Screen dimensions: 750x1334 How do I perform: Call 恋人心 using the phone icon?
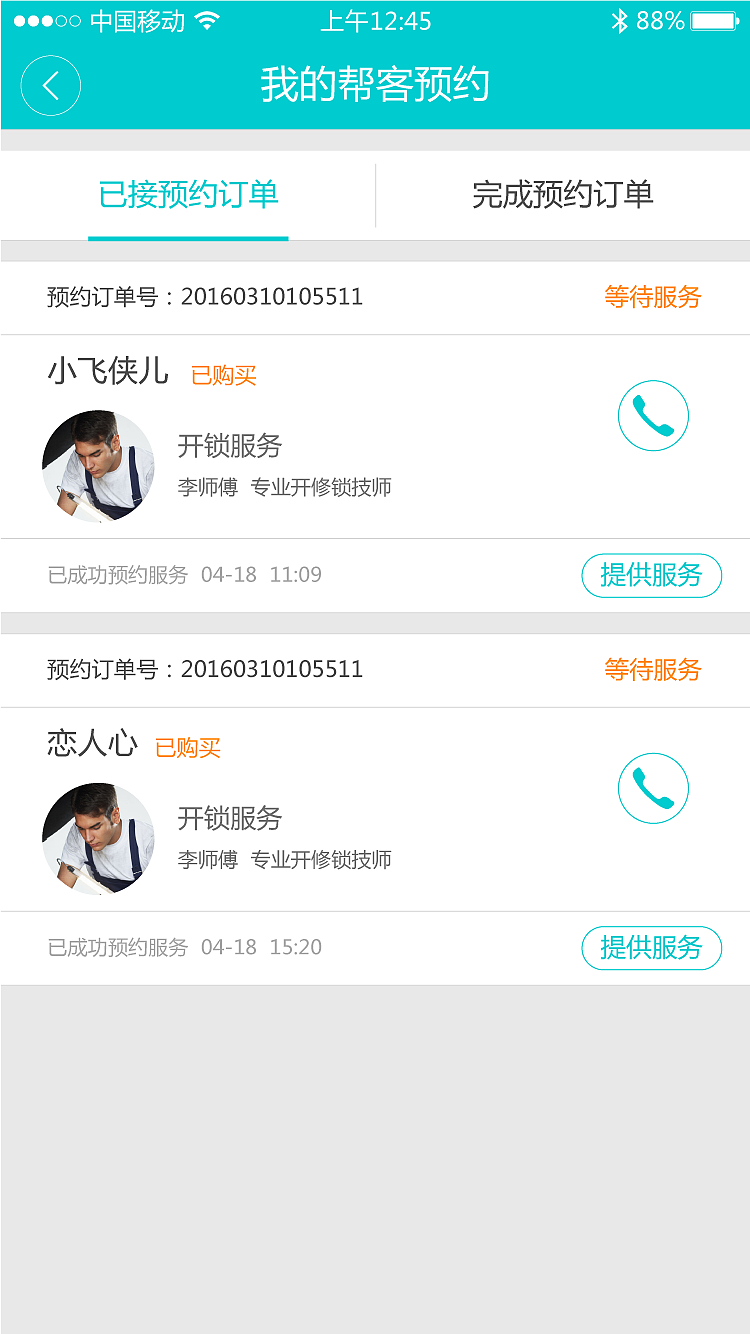(653, 787)
